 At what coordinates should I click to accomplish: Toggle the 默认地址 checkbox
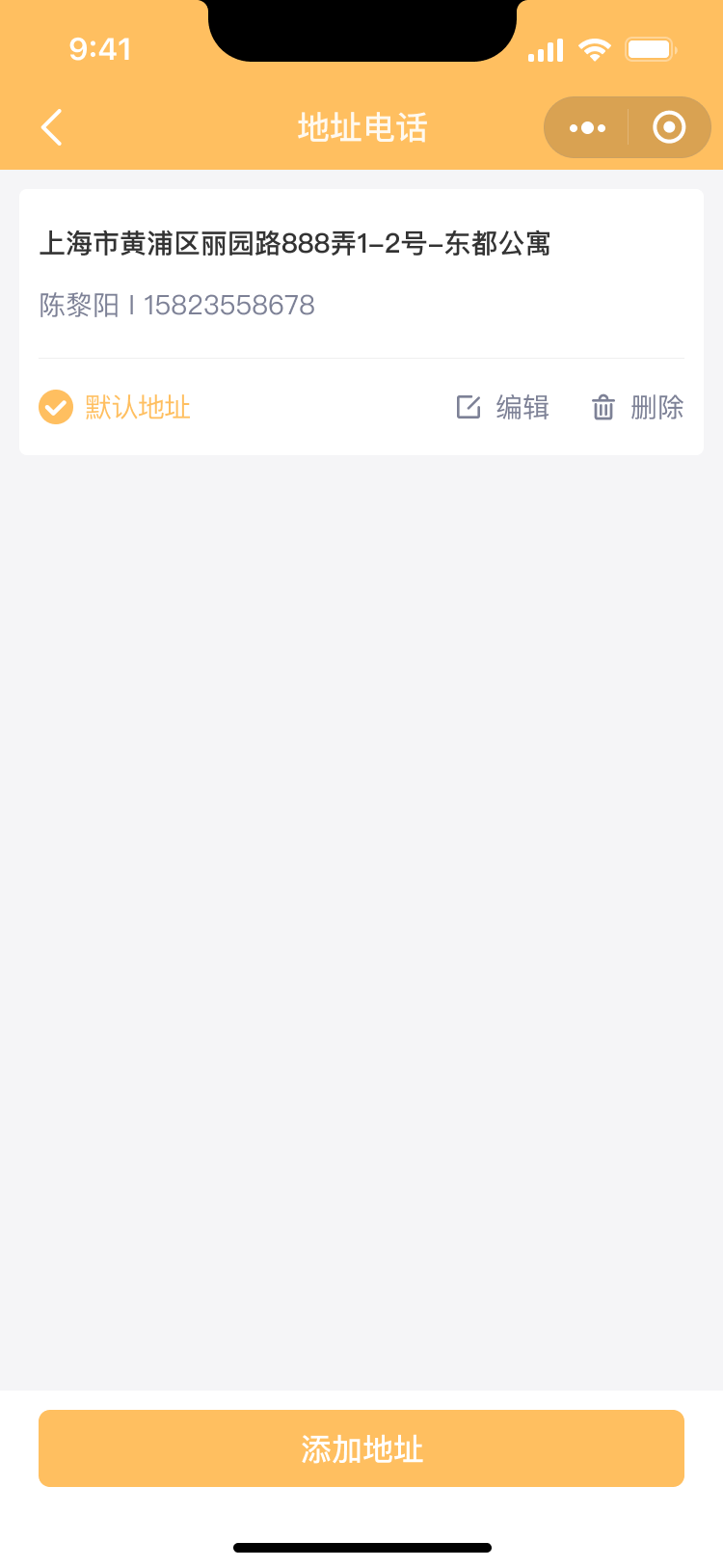(x=56, y=407)
